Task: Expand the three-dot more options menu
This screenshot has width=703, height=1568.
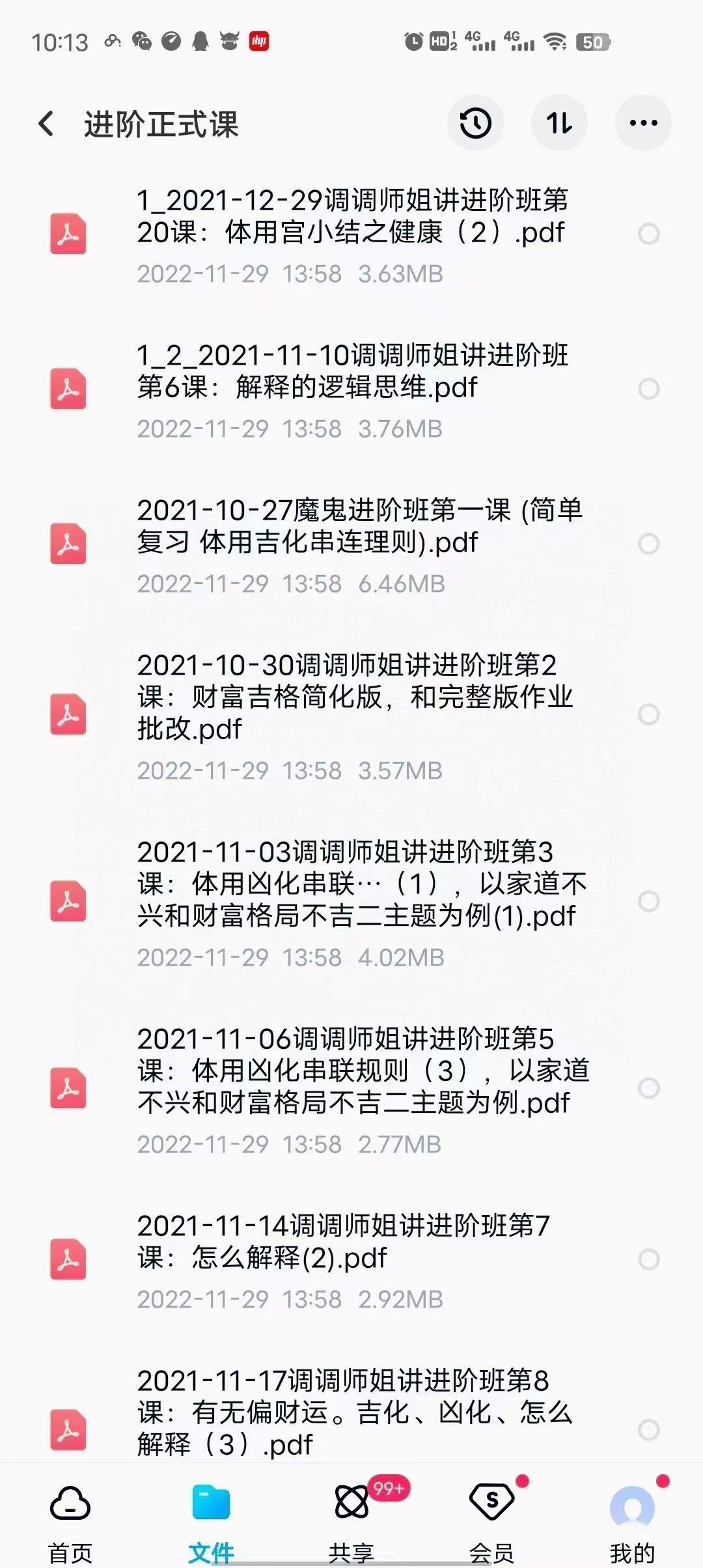Action: [643, 122]
